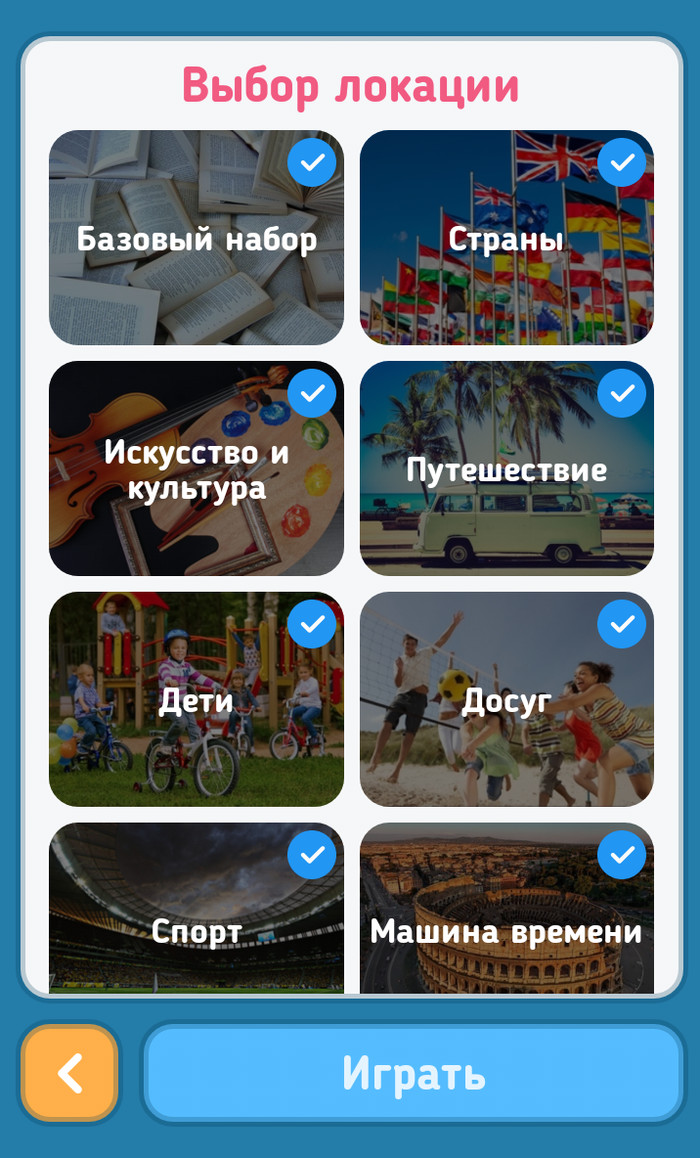Toggle the Путешествие location tile
The image size is (700, 1158).
(x=506, y=468)
